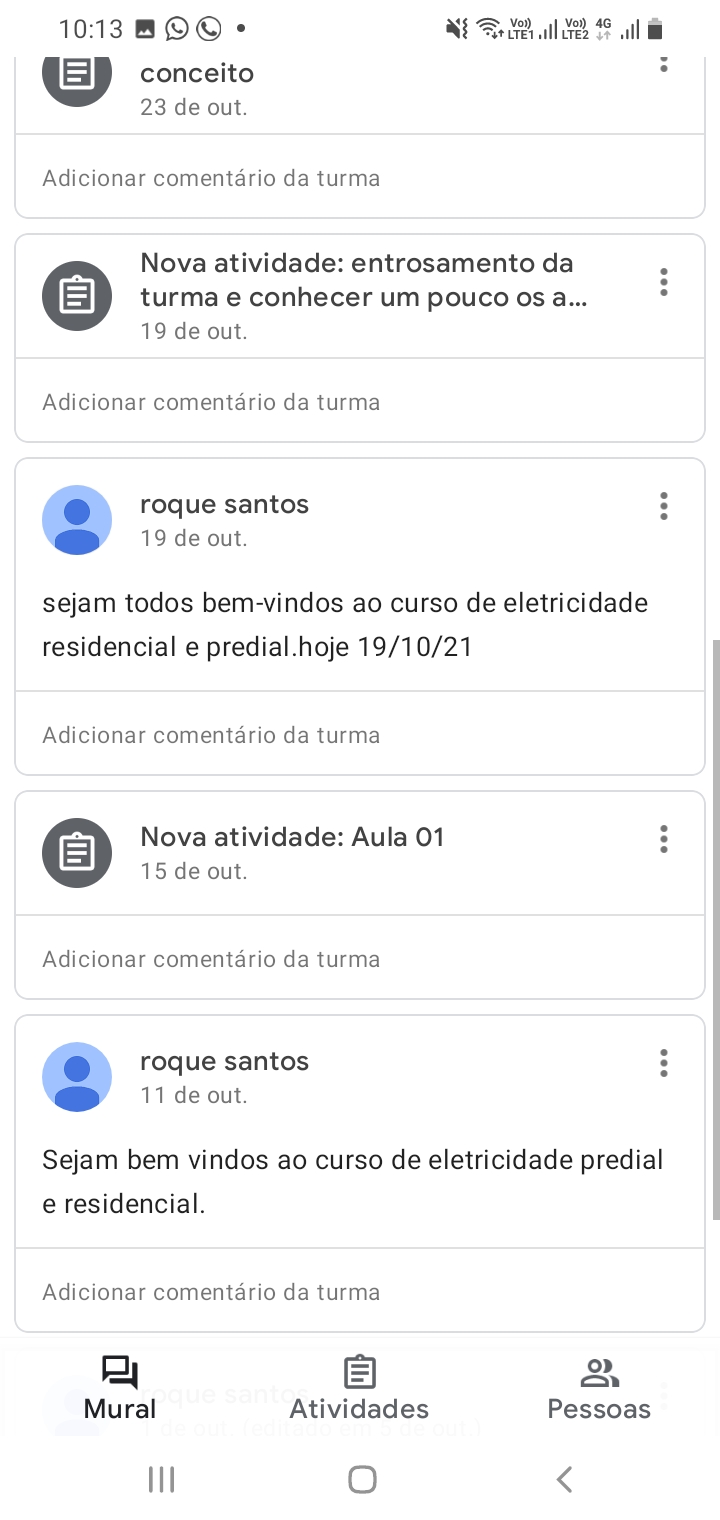This screenshot has height=1520, width=720.
Task: Open the entrosamento da turma activity
Action: [360, 296]
